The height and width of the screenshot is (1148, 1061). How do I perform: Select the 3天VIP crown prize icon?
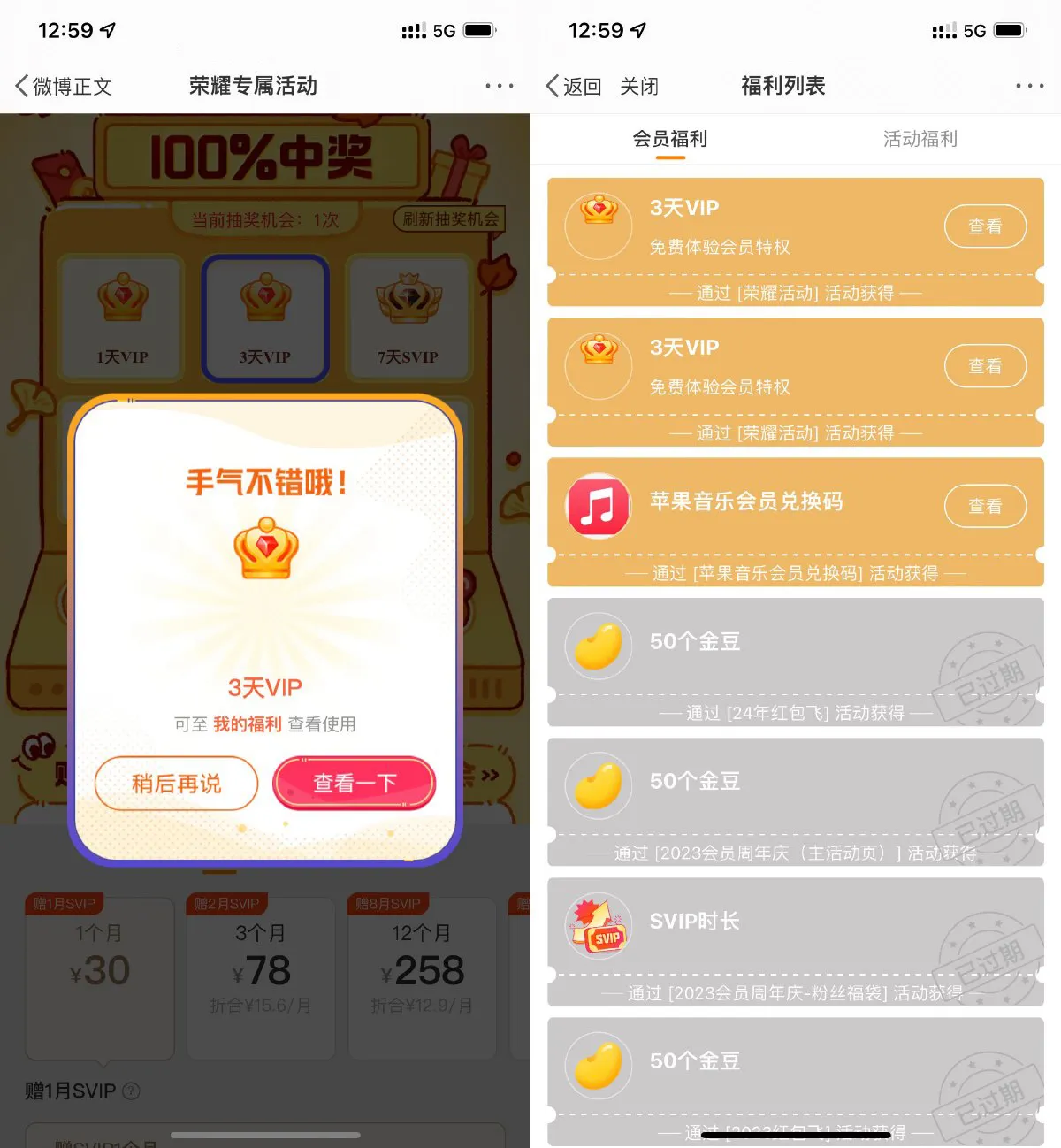coord(266,305)
